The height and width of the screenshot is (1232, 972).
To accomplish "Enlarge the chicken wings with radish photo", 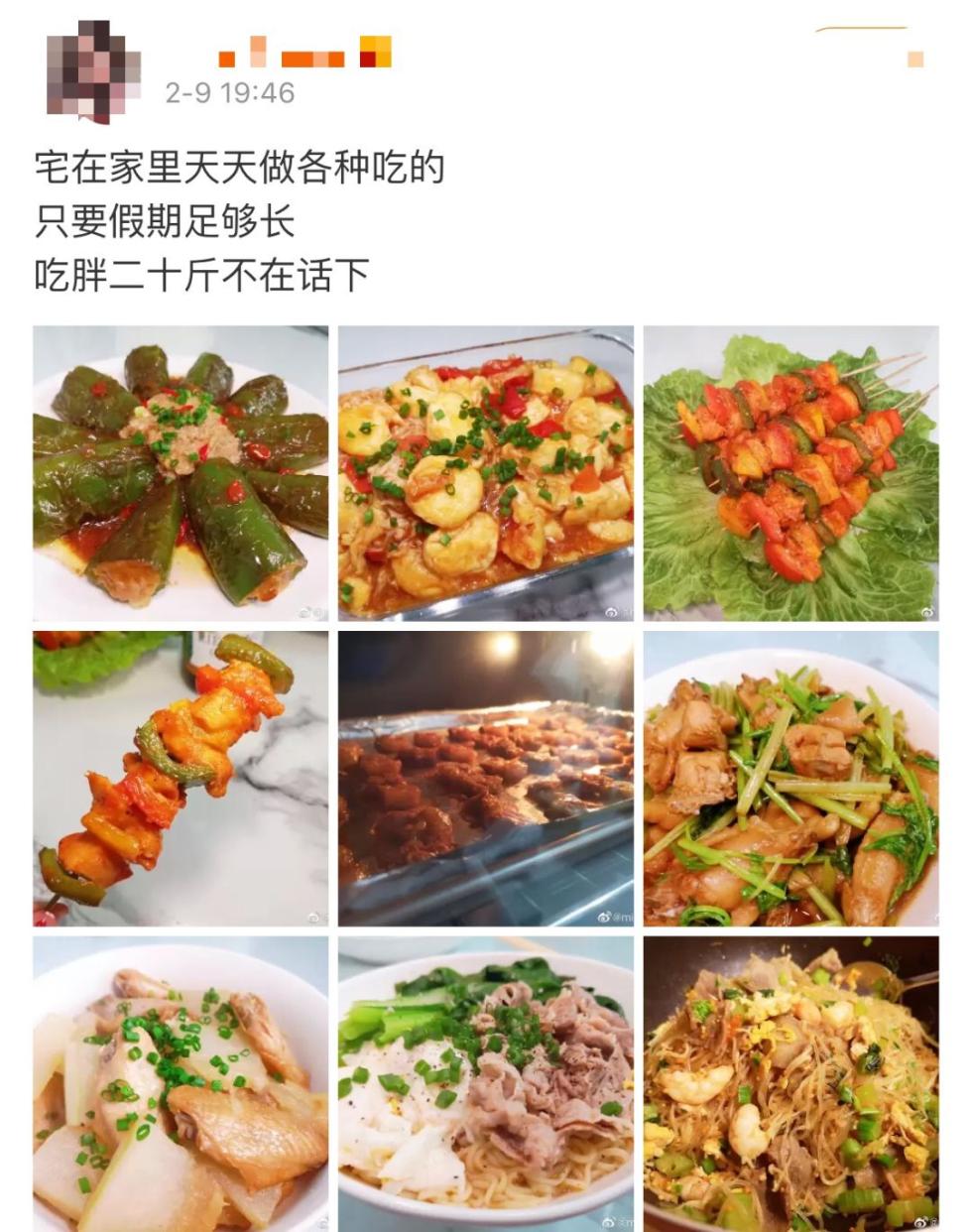I will 181,1083.
